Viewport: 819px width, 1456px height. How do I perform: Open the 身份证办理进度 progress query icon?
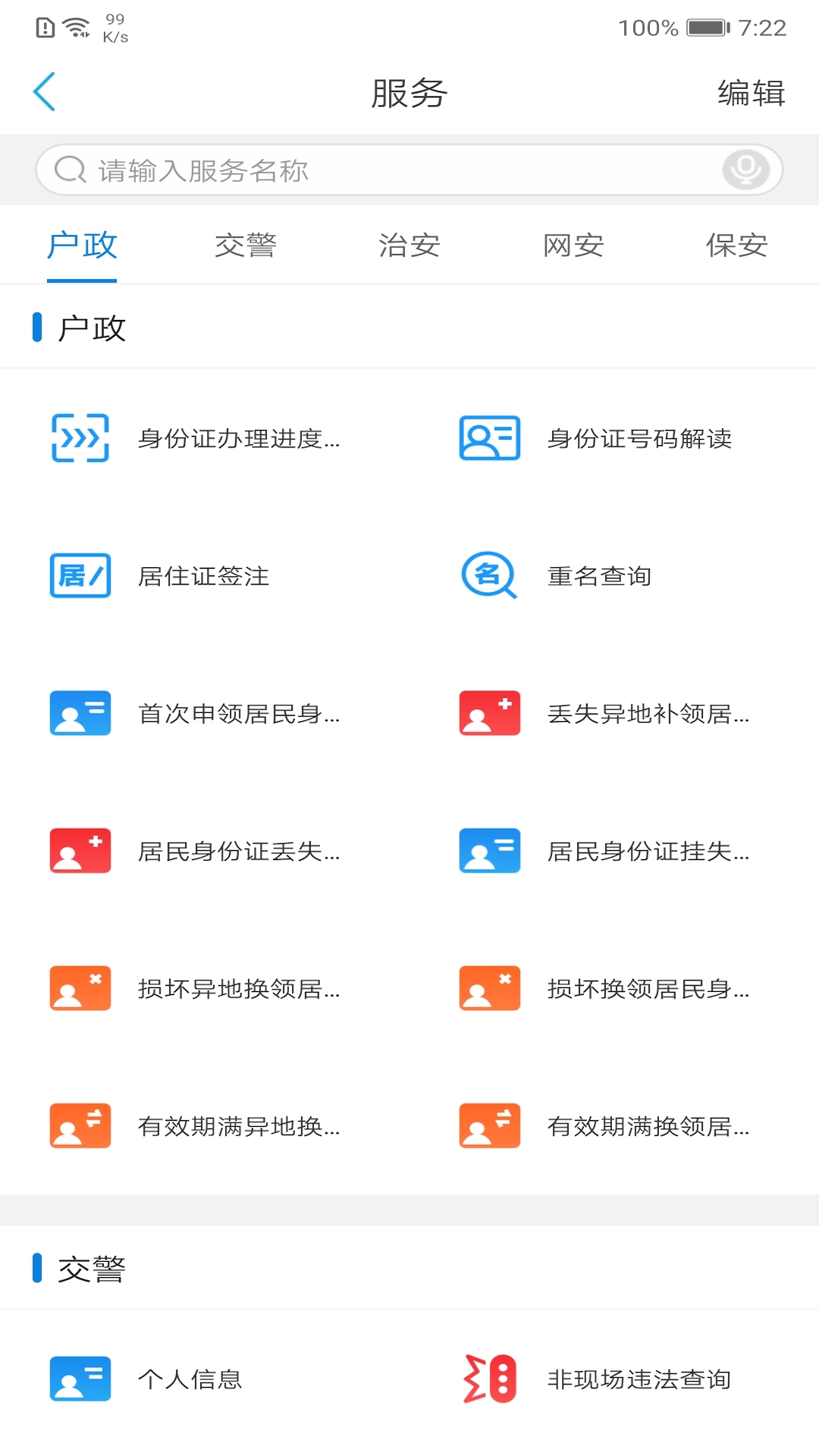pos(80,438)
